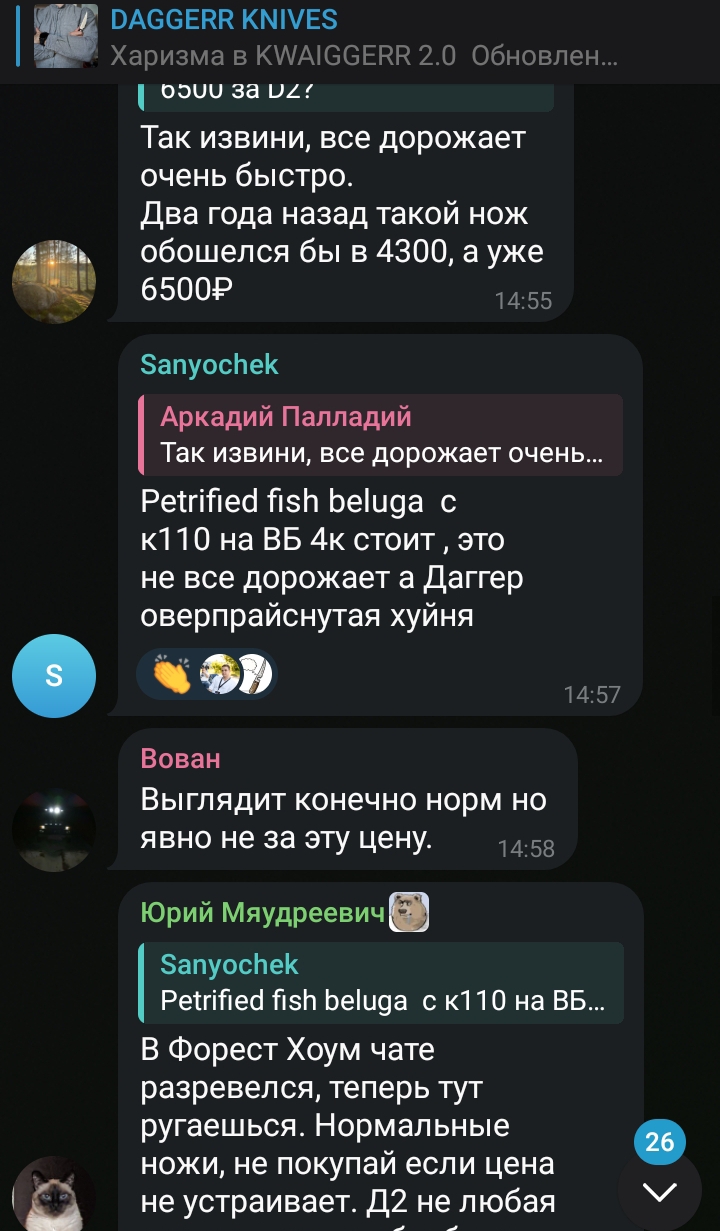Image resolution: width=720 pixels, height=1231 pixels.
Task: Open quoted Аркадий Палладий reply in Sanyochek's message
Action: (381, 435)
